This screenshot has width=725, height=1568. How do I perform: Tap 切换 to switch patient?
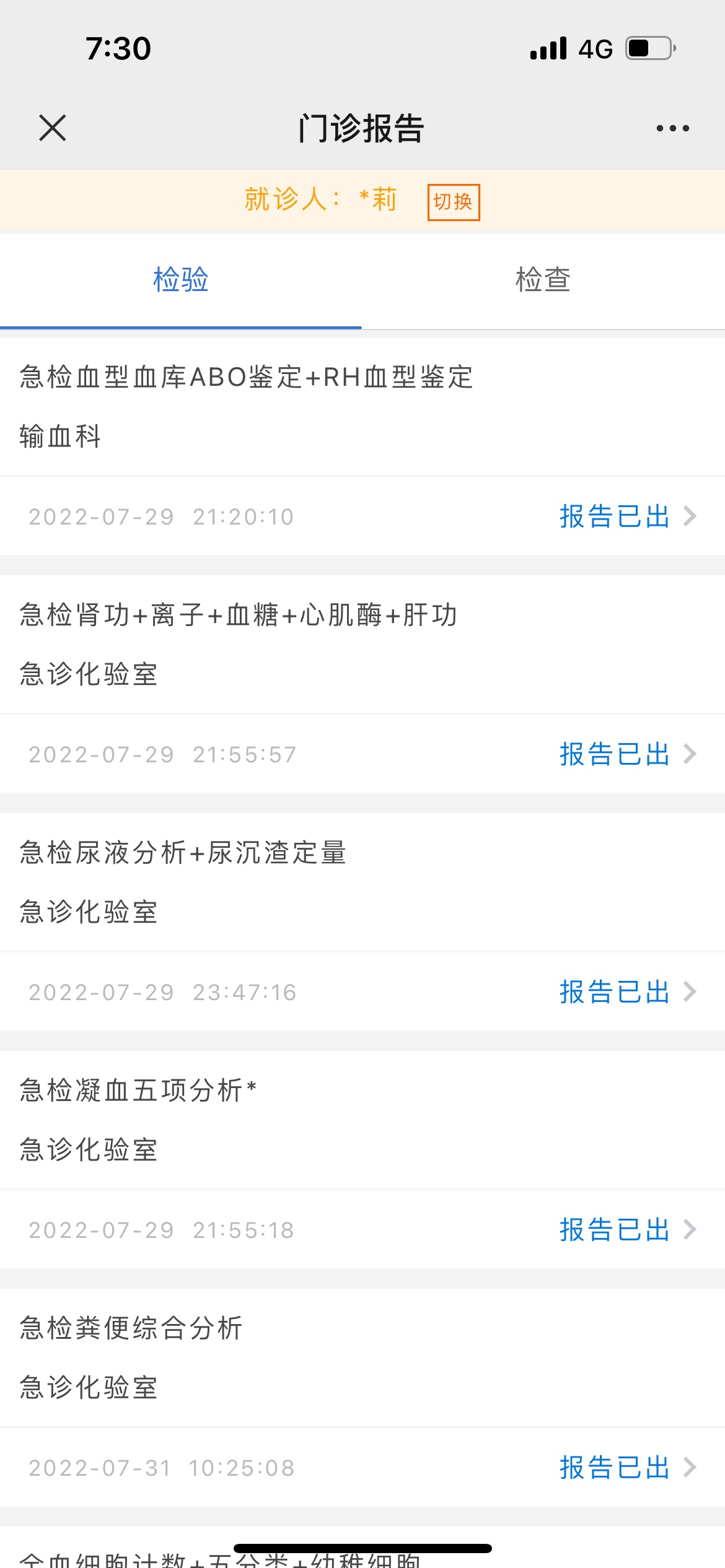(x=453, y=202)
